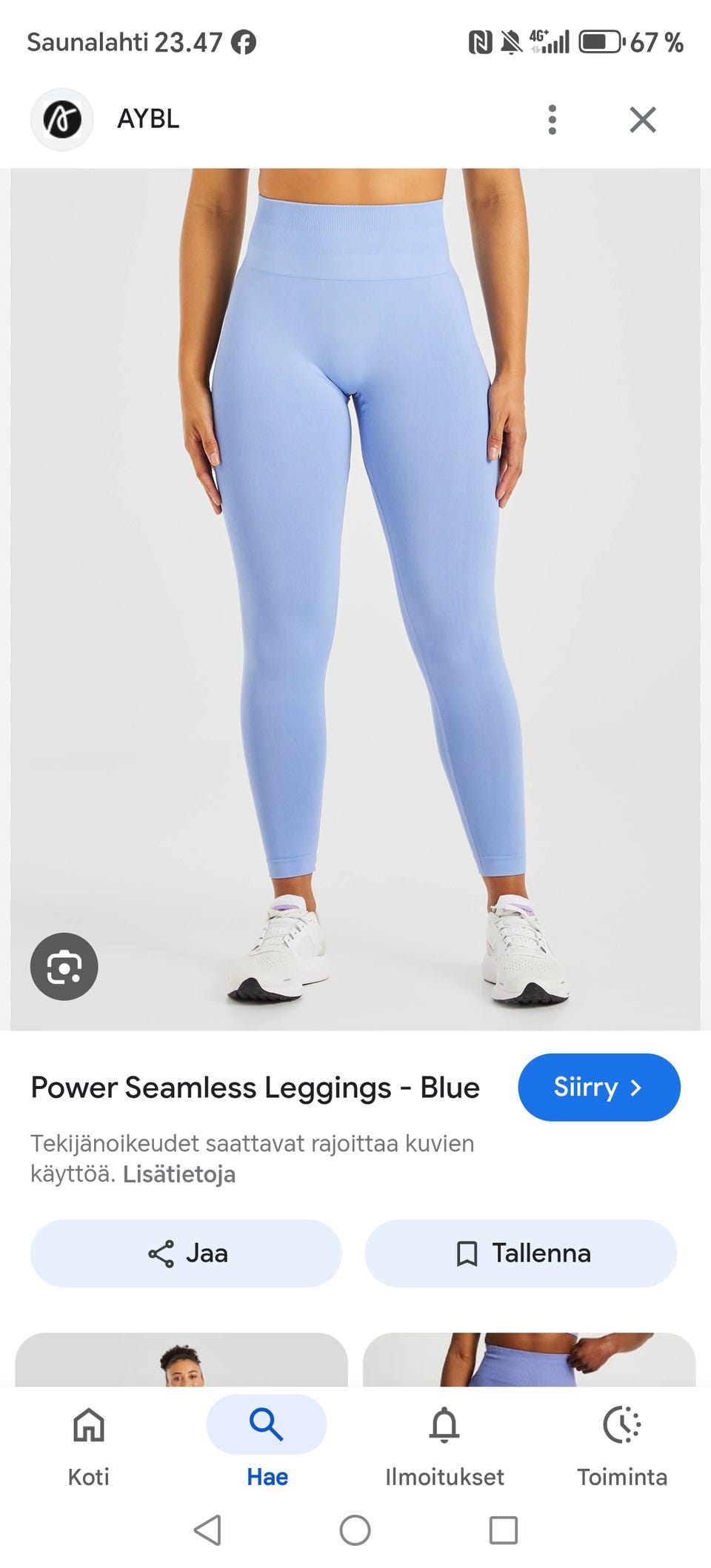The image size is (711, 1568).
Task: Open the Lisätietoja copyright link
Action: click(x=178, y=1174)
